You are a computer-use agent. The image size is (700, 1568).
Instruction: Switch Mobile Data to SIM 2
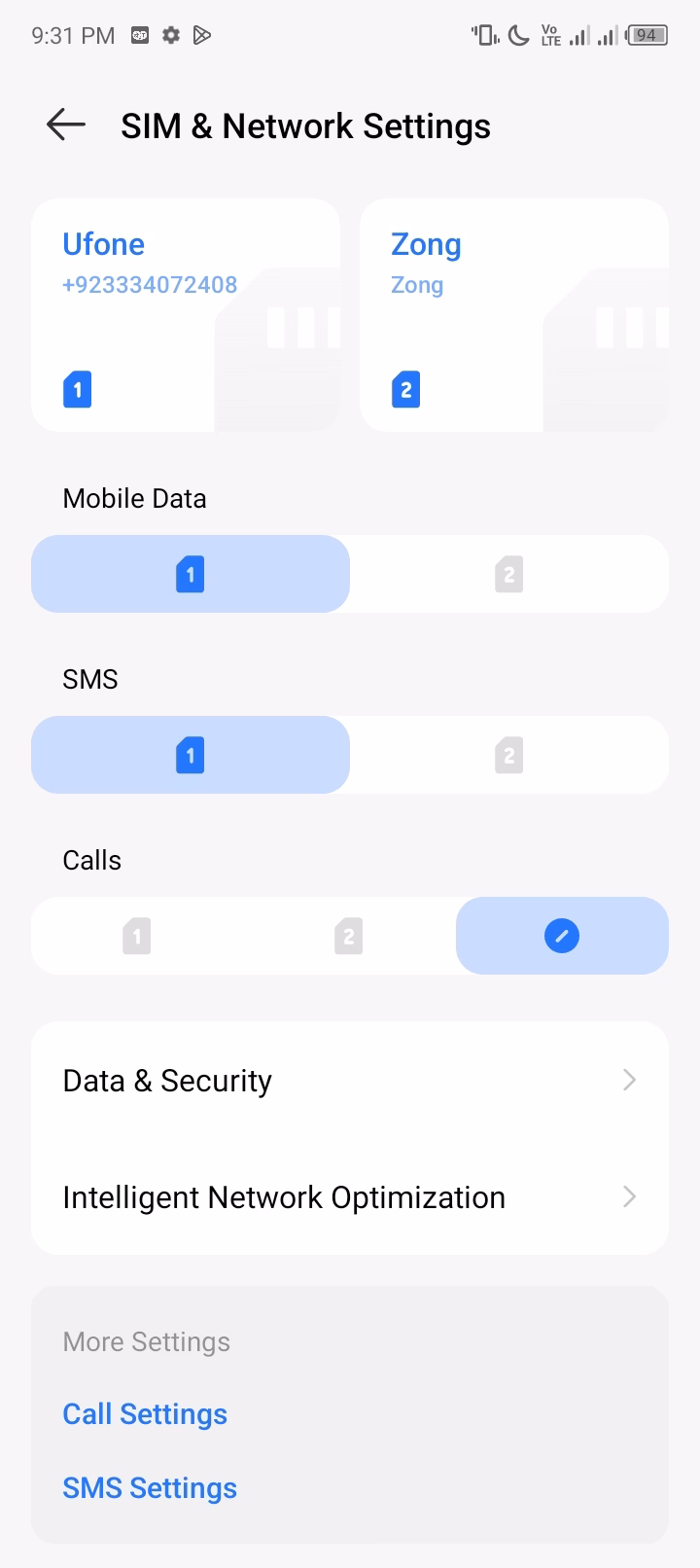tap(508, 574)
